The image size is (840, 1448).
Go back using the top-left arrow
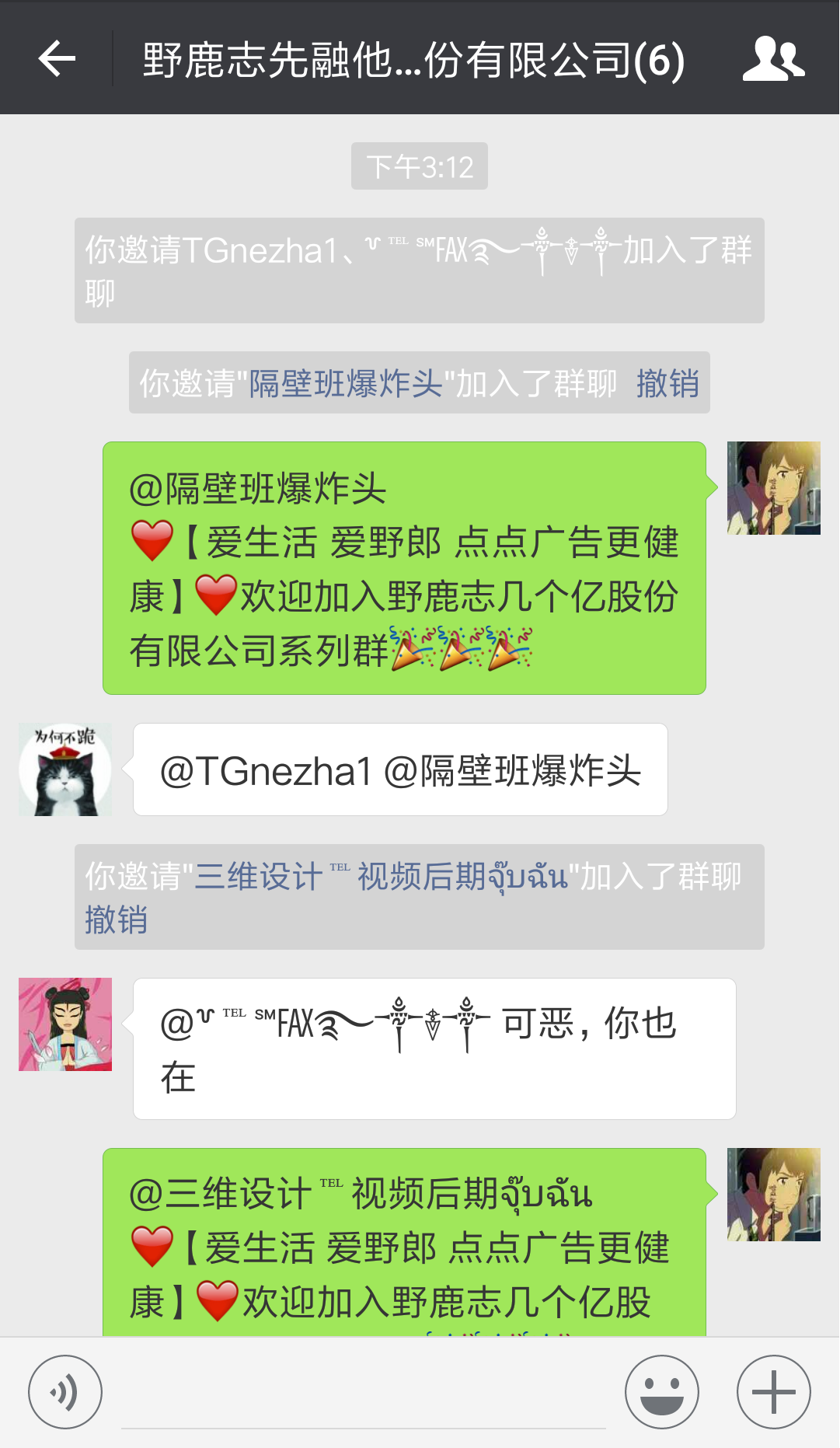57,59
